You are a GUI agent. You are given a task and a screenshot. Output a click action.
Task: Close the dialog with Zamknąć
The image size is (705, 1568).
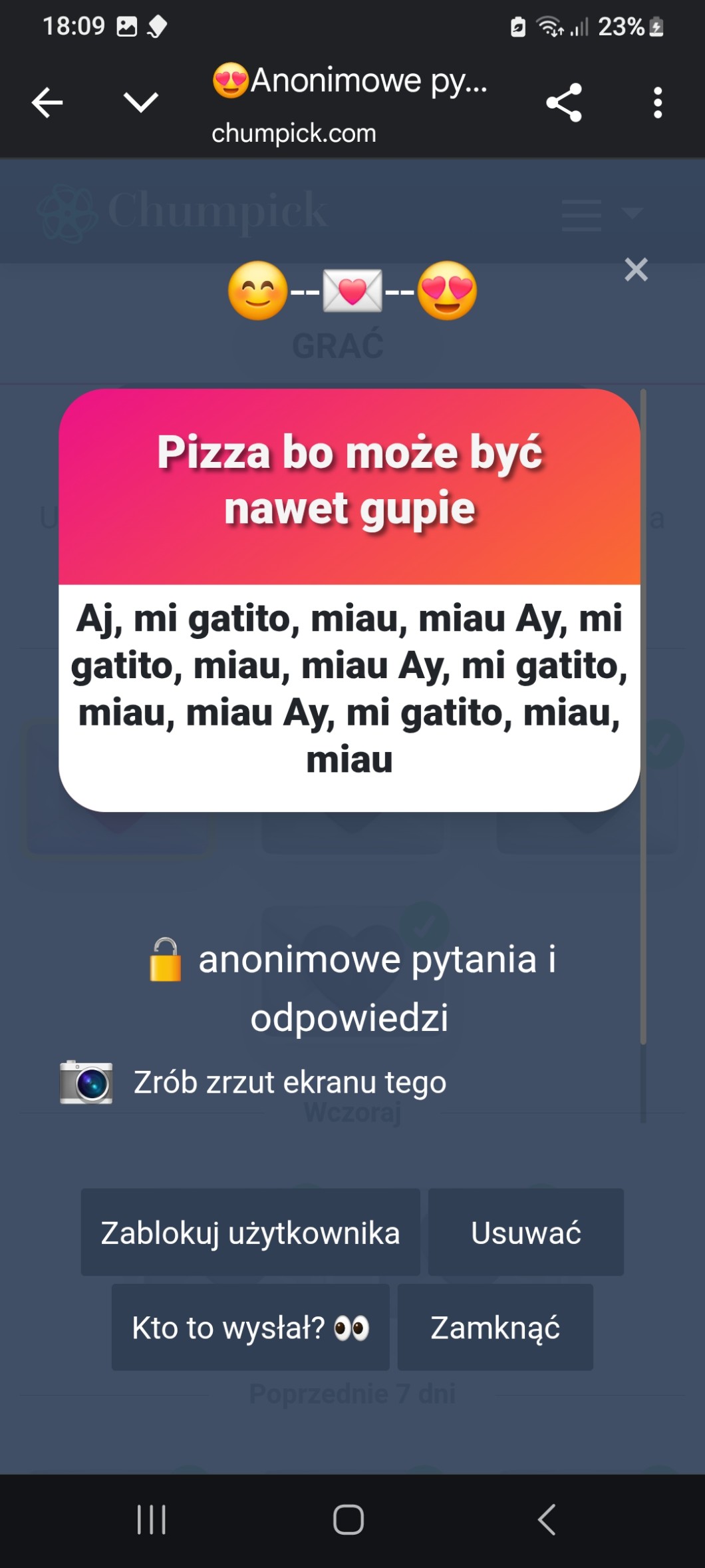495,1327
